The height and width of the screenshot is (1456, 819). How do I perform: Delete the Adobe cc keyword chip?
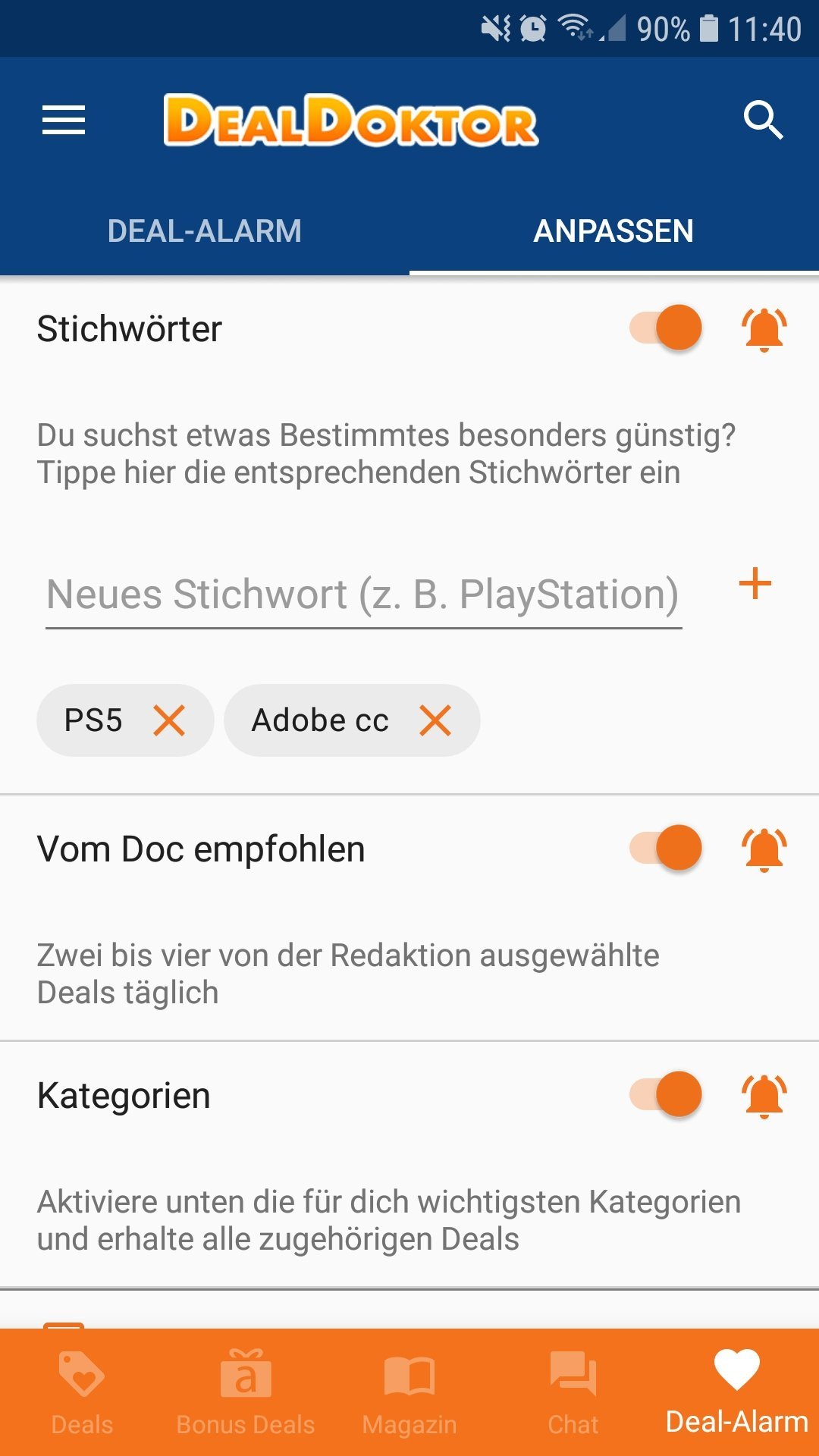[x=435, y=720]
